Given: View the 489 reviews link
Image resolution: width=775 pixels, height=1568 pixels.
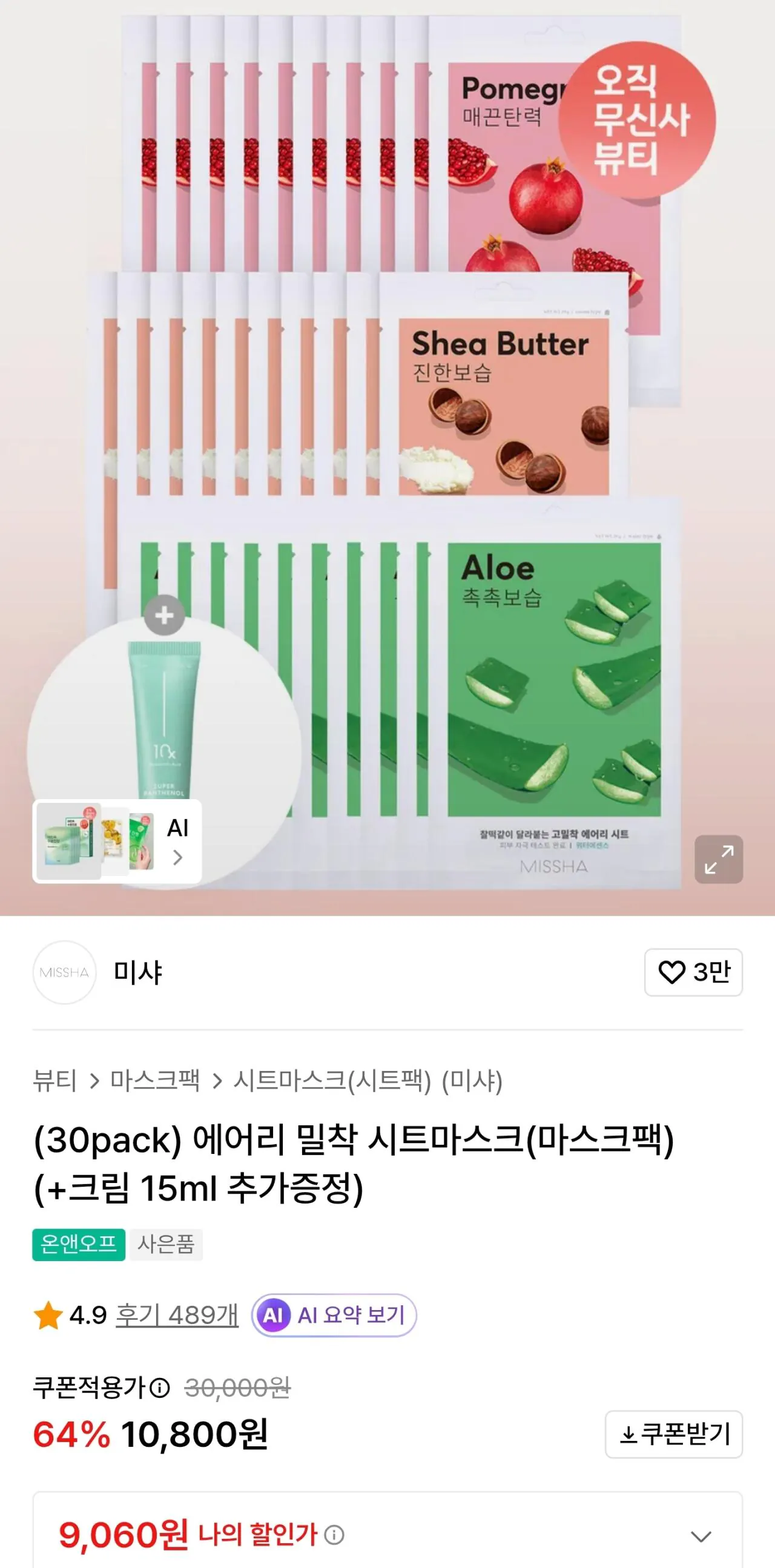Looking at the screenshot, I should click(x=177, y=1315).
